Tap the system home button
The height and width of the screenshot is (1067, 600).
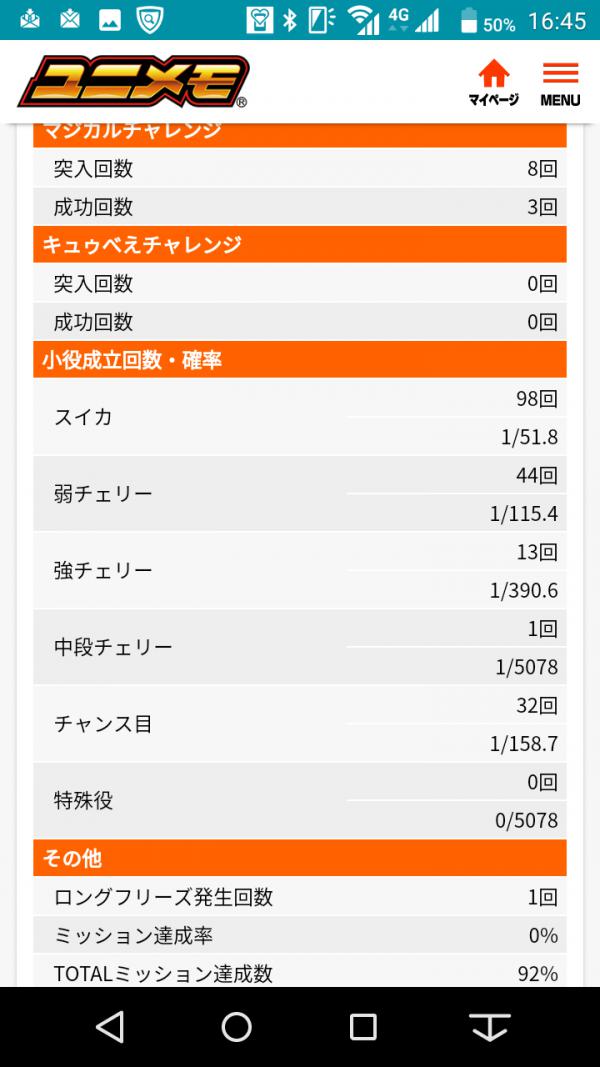click(237, 1026)
